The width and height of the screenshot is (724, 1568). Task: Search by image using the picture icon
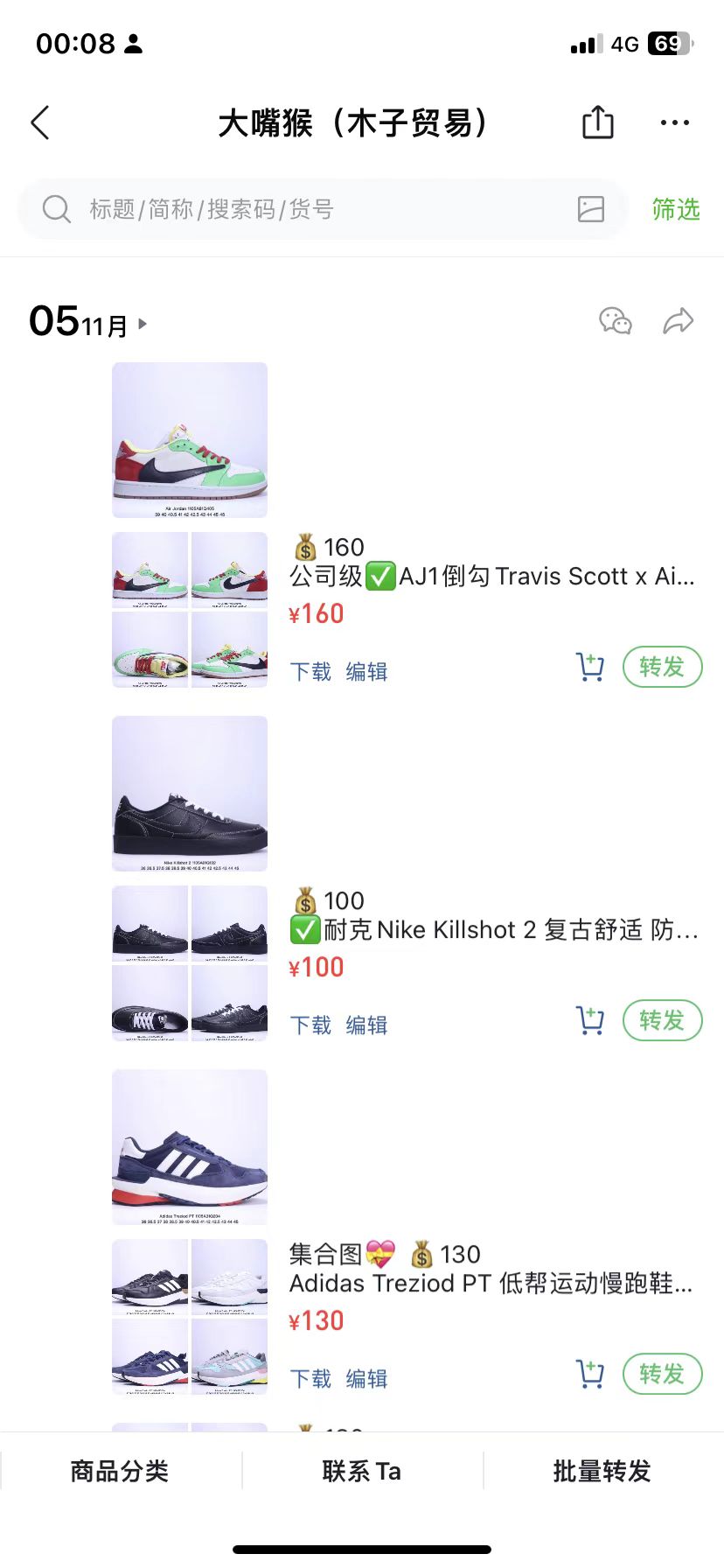coord(591,209)
